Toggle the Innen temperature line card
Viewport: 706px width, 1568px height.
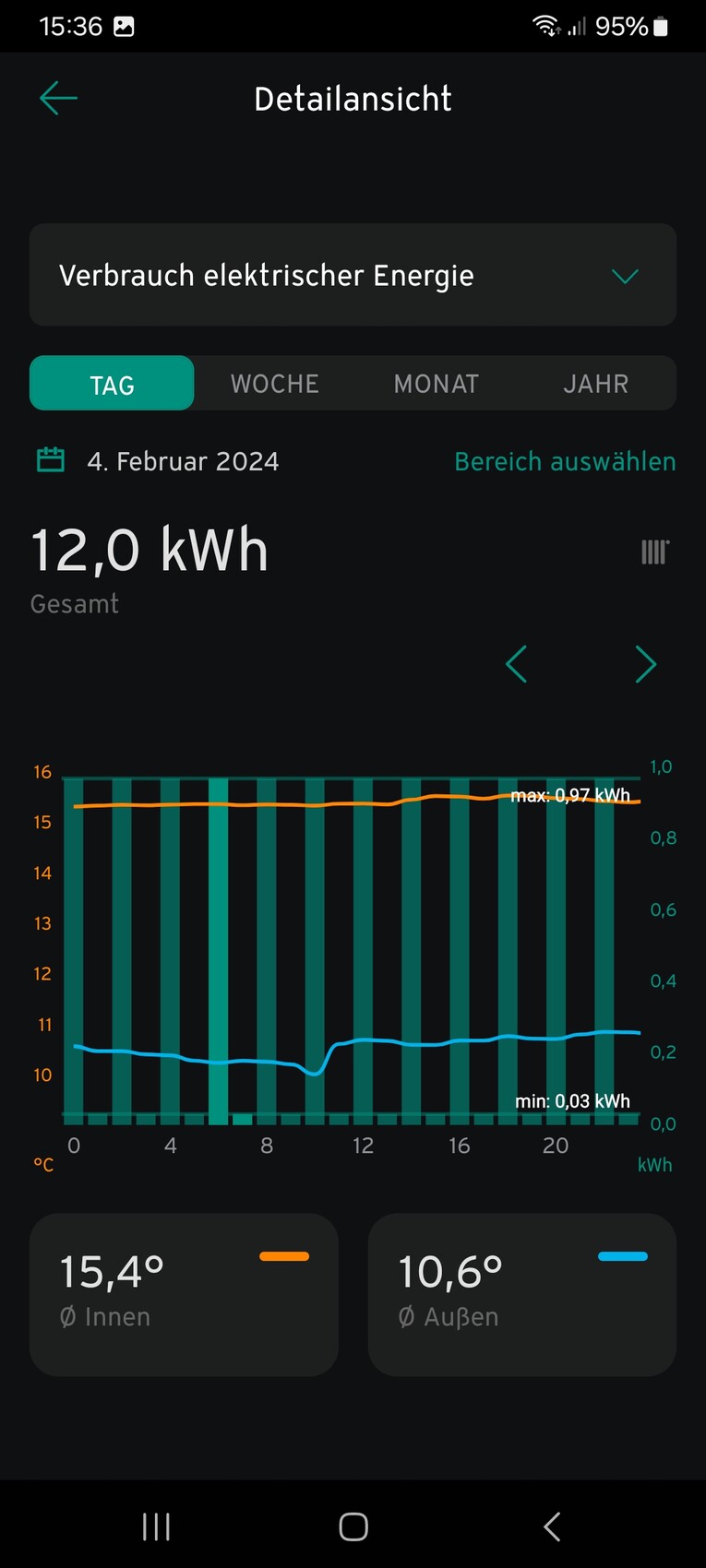click(x=184, y=1294)
